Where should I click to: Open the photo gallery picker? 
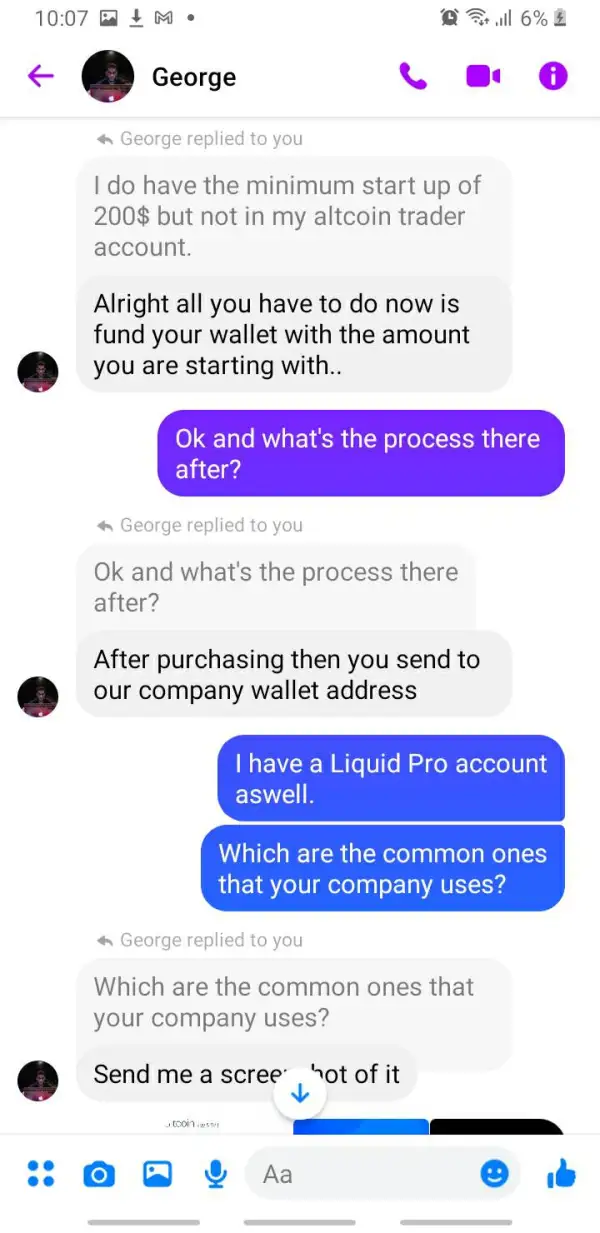click(157, 1173)
